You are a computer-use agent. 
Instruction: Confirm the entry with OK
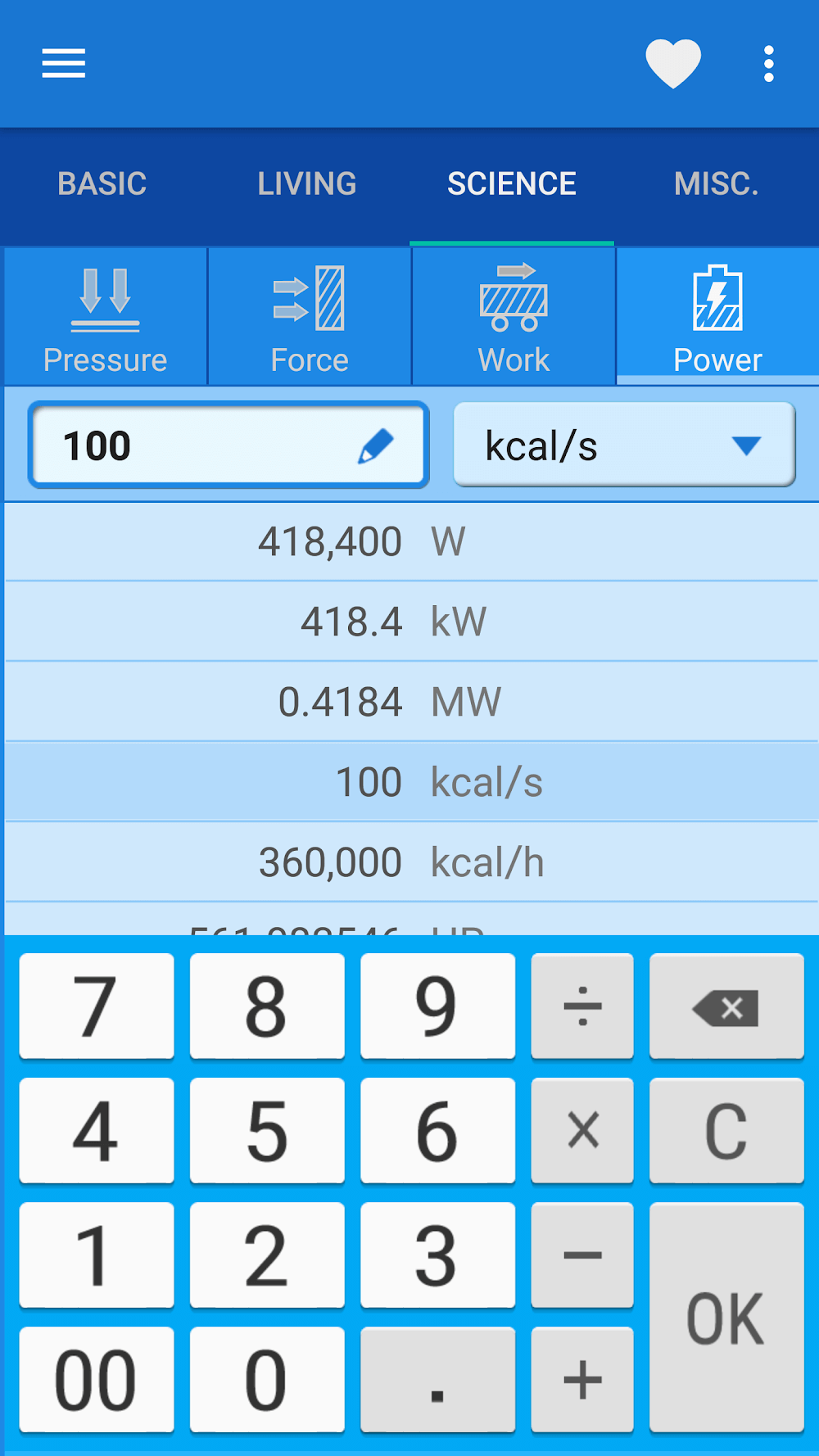726,1317
